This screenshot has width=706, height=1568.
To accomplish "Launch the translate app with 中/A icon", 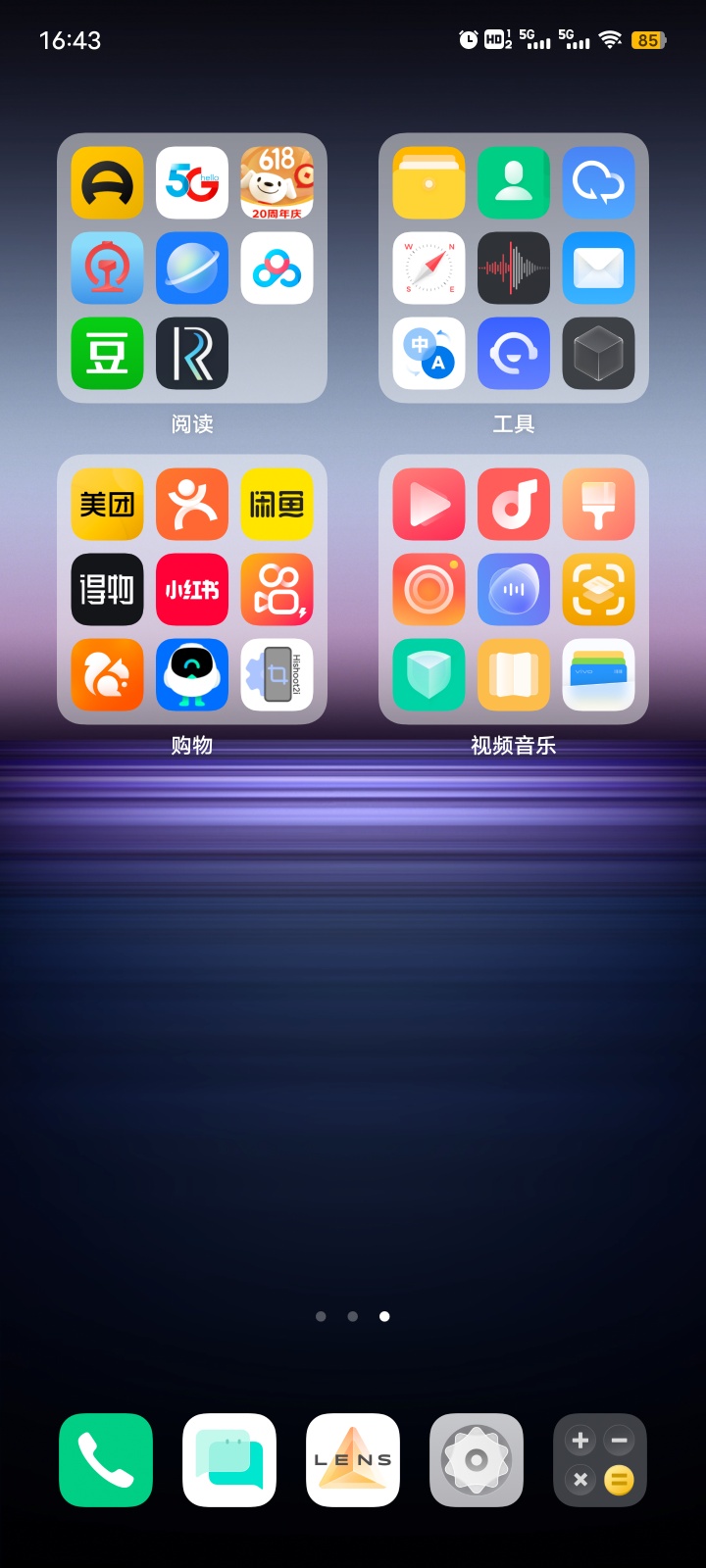I will pyautogui.click(x=429, y=354).
